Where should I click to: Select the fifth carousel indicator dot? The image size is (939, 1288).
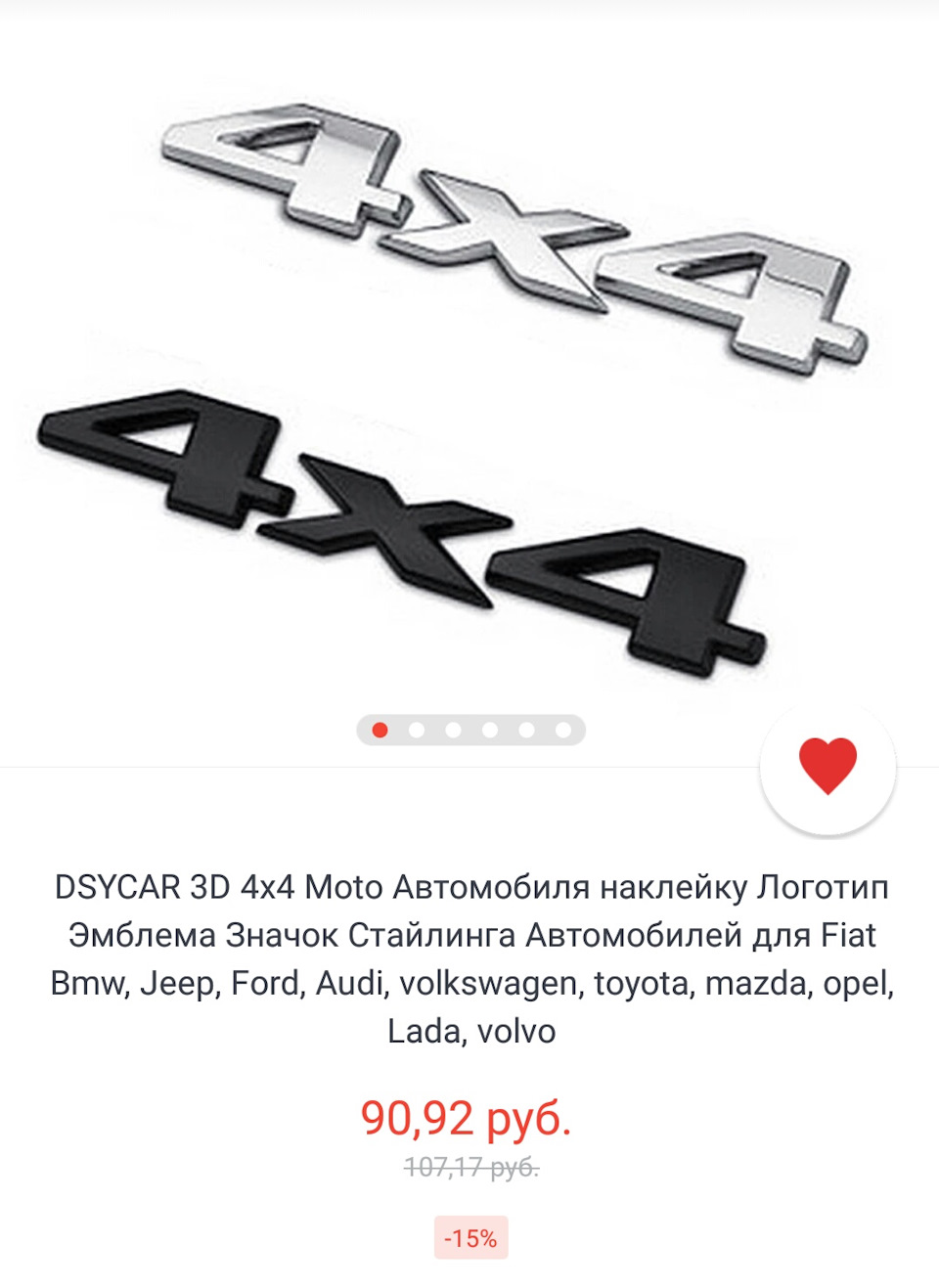[525, 730]
